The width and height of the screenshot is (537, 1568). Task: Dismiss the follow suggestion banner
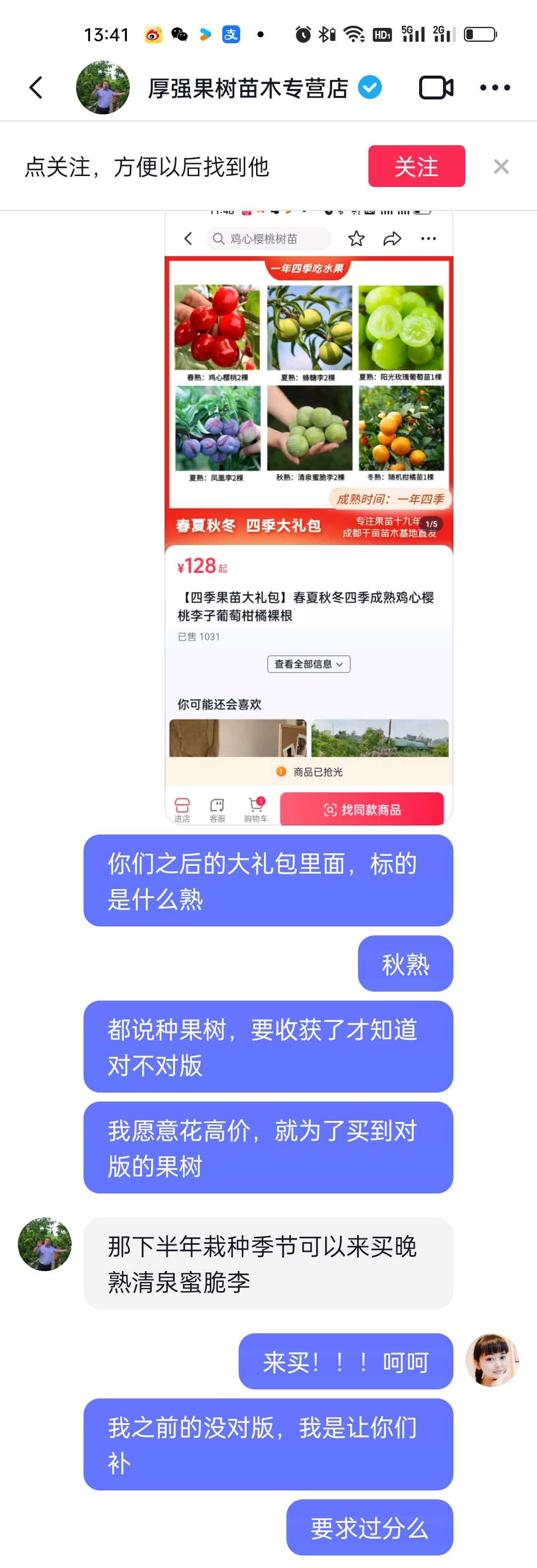pyautogui.click(x=501, y=166)
